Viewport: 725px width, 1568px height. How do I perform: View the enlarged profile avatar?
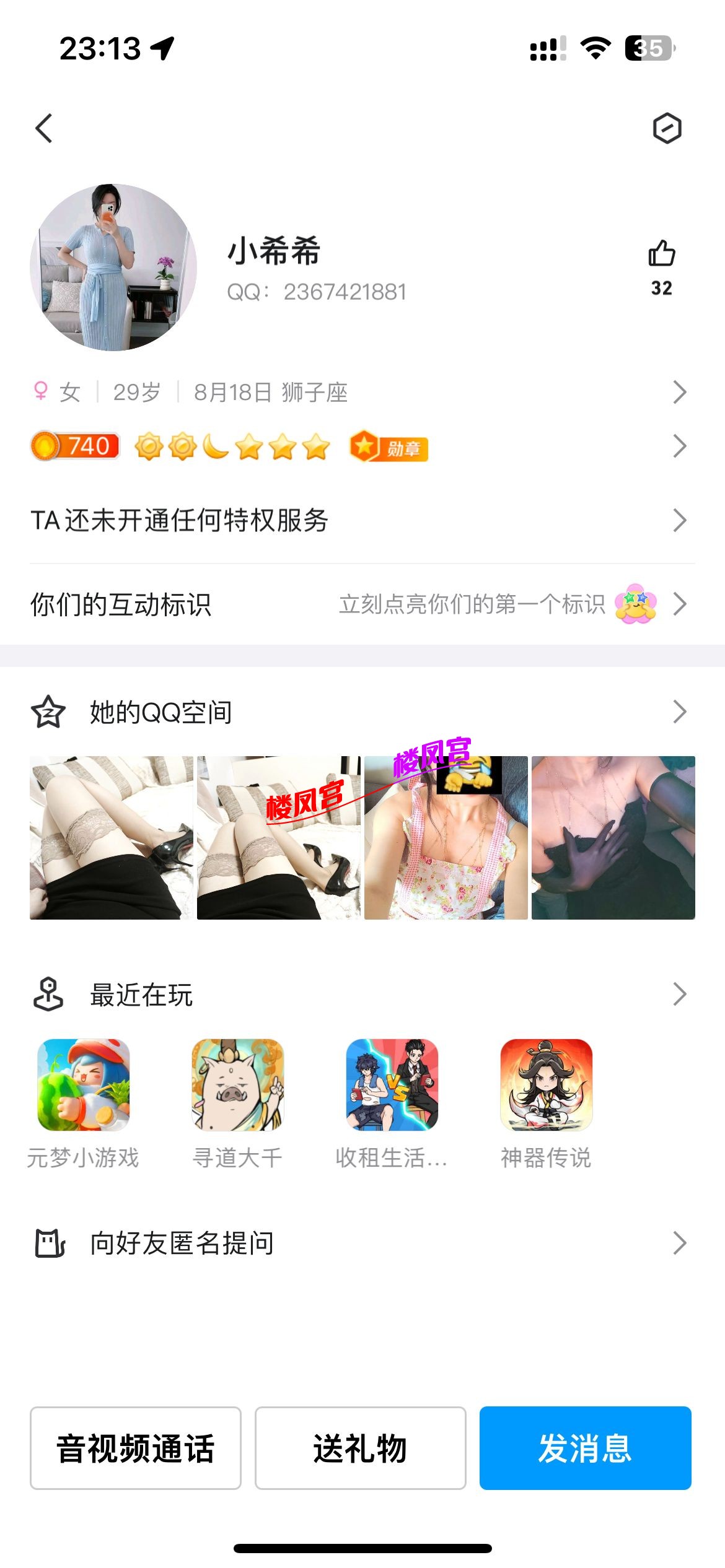coord(113,268)
